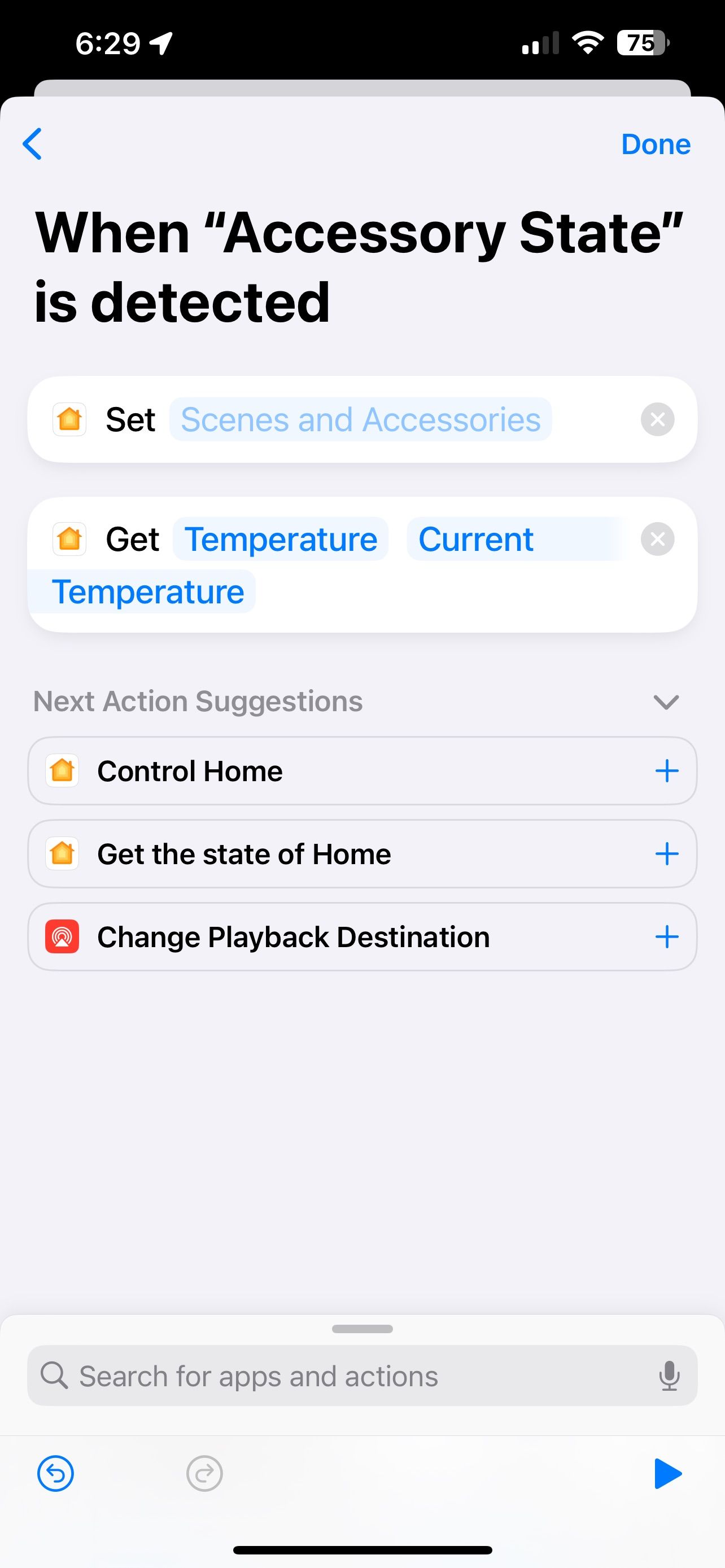Remove the Set Scenes and Accessories action

tap(657, 419)
